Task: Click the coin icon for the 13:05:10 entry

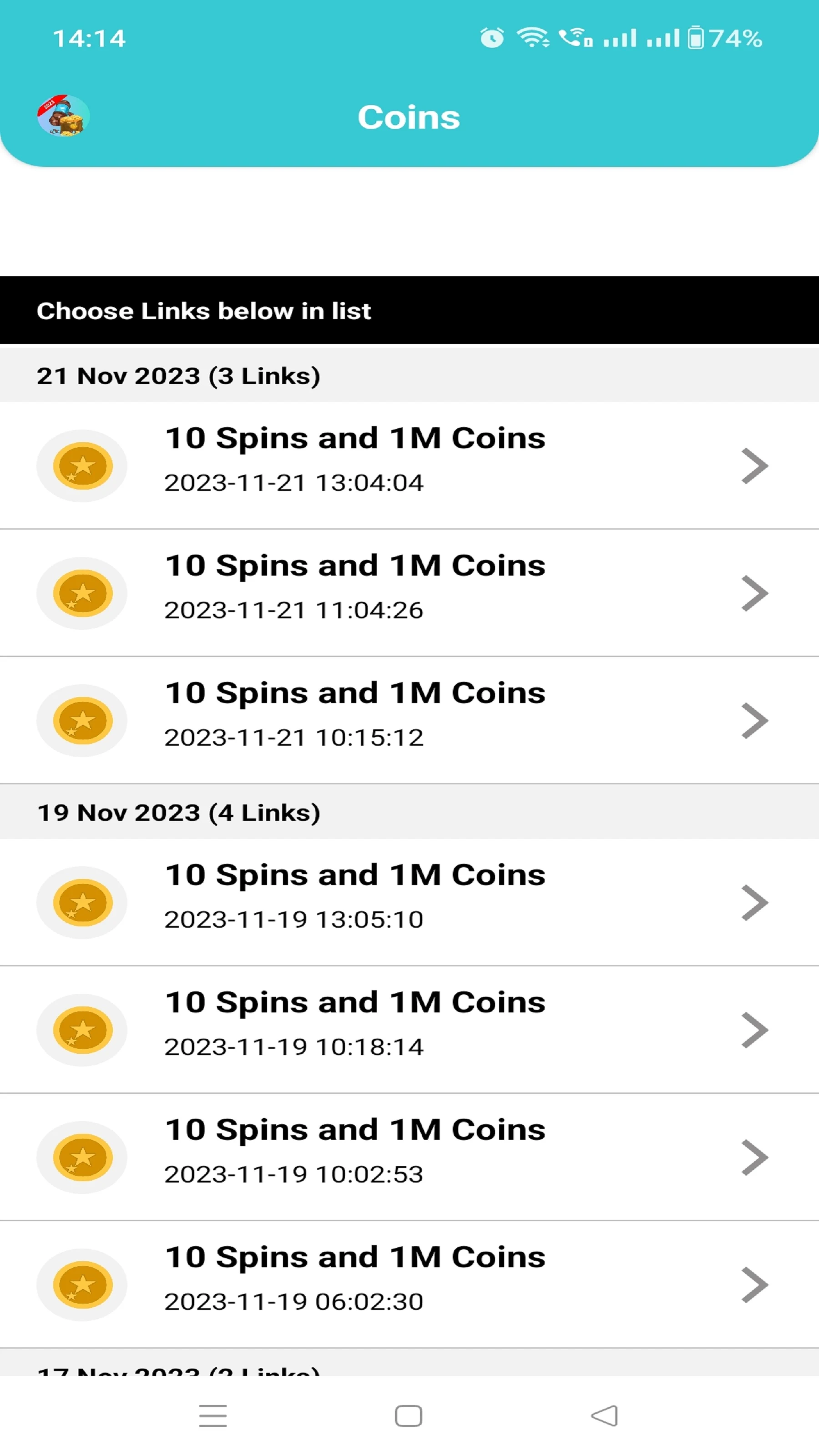Action: [82, 903]
